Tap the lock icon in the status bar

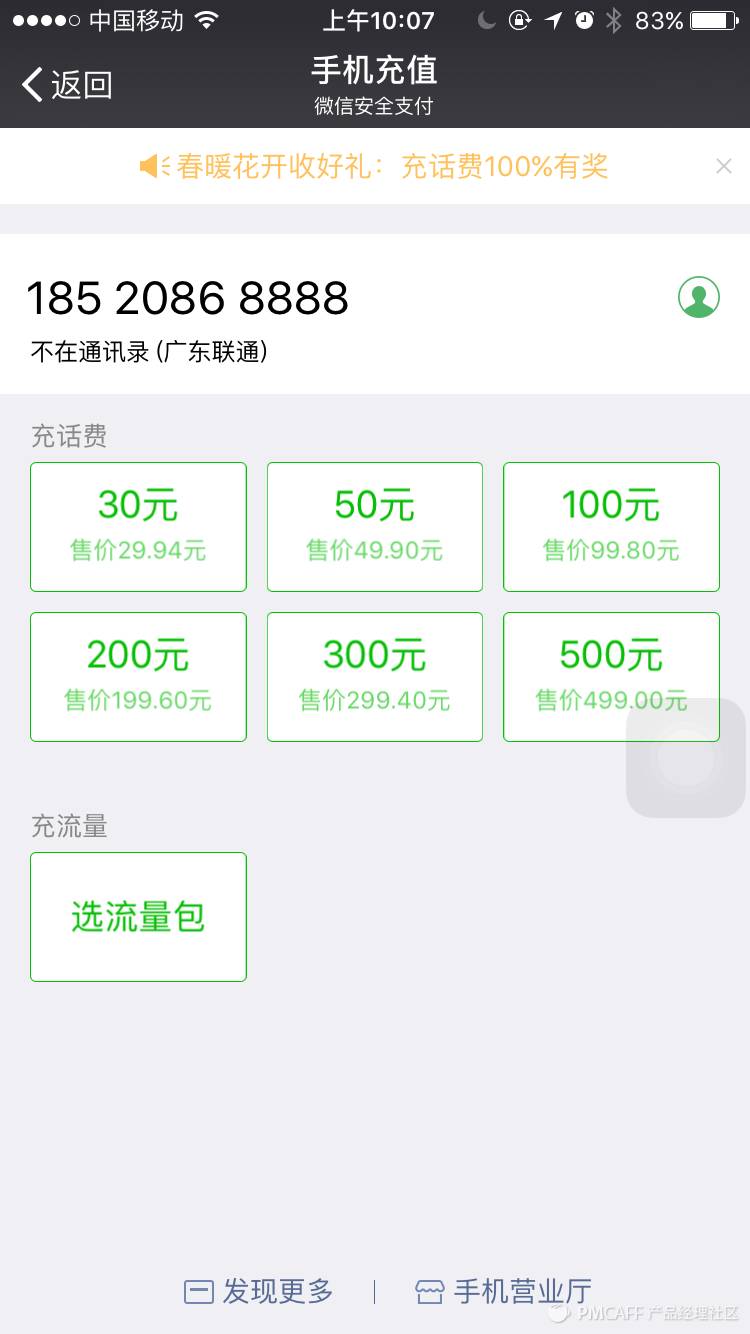point(519,20)
